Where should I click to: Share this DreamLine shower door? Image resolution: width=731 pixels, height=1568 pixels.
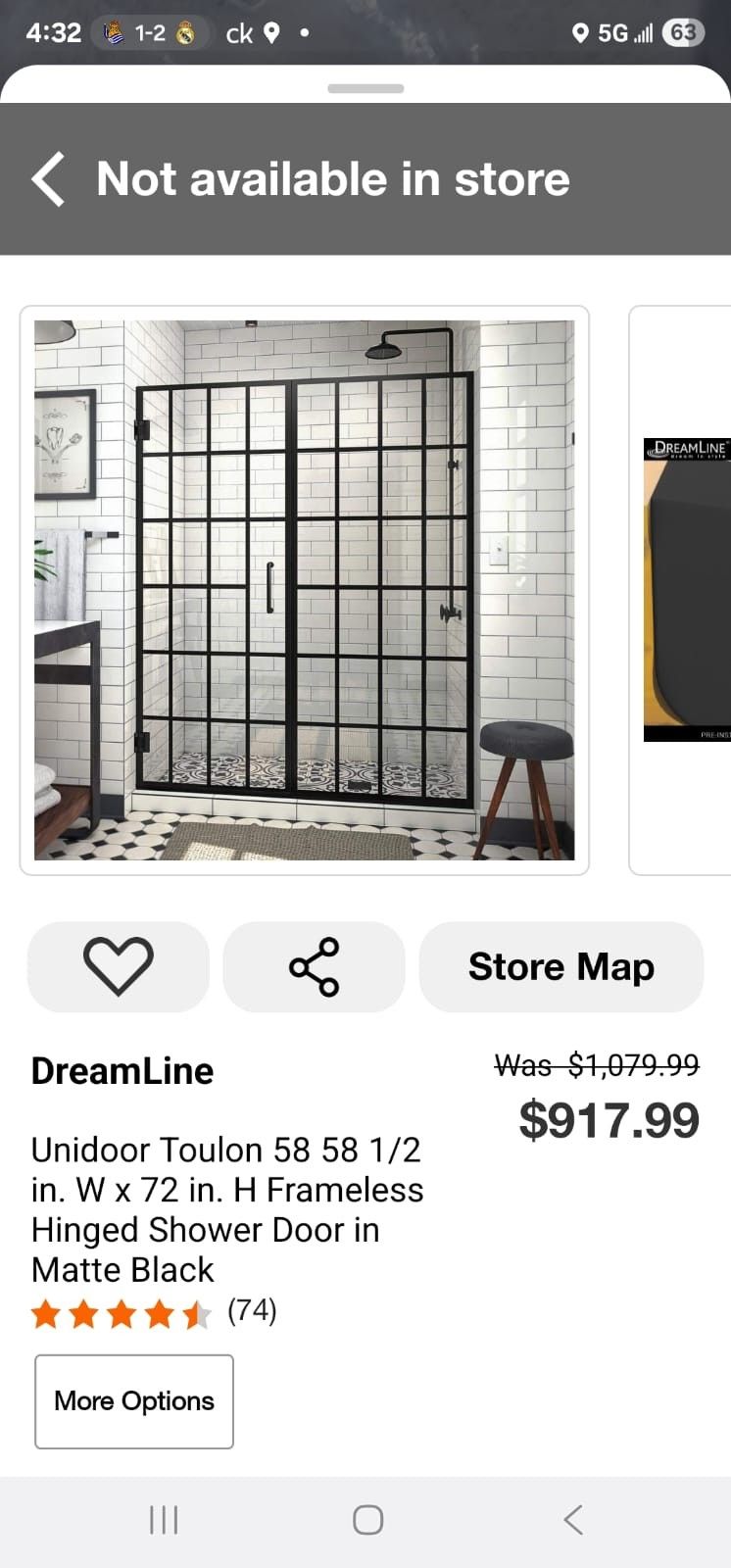coord(314,966)
